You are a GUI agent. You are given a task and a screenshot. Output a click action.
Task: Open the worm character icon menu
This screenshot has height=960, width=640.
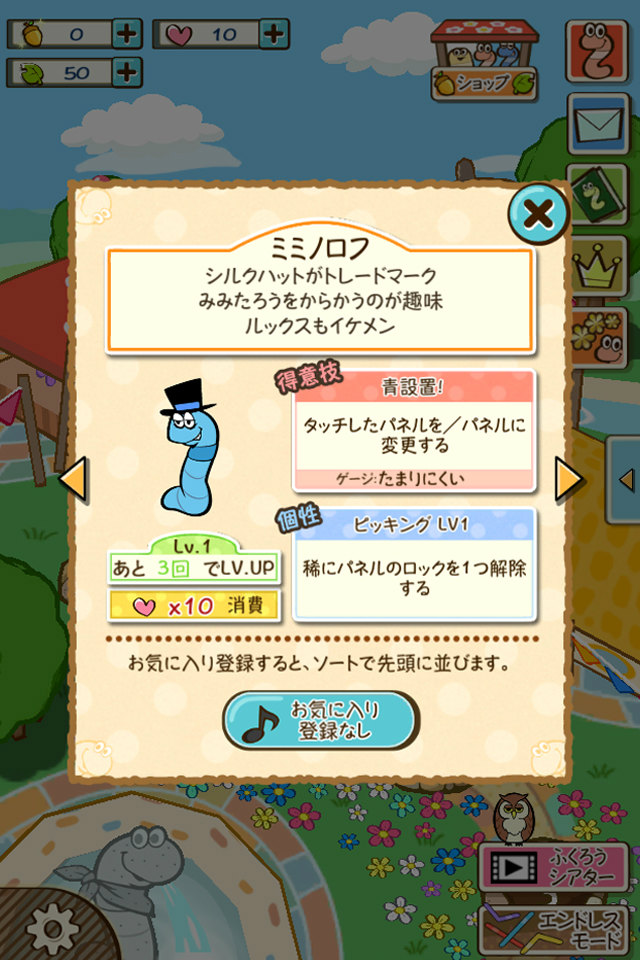tap(597, 51)
